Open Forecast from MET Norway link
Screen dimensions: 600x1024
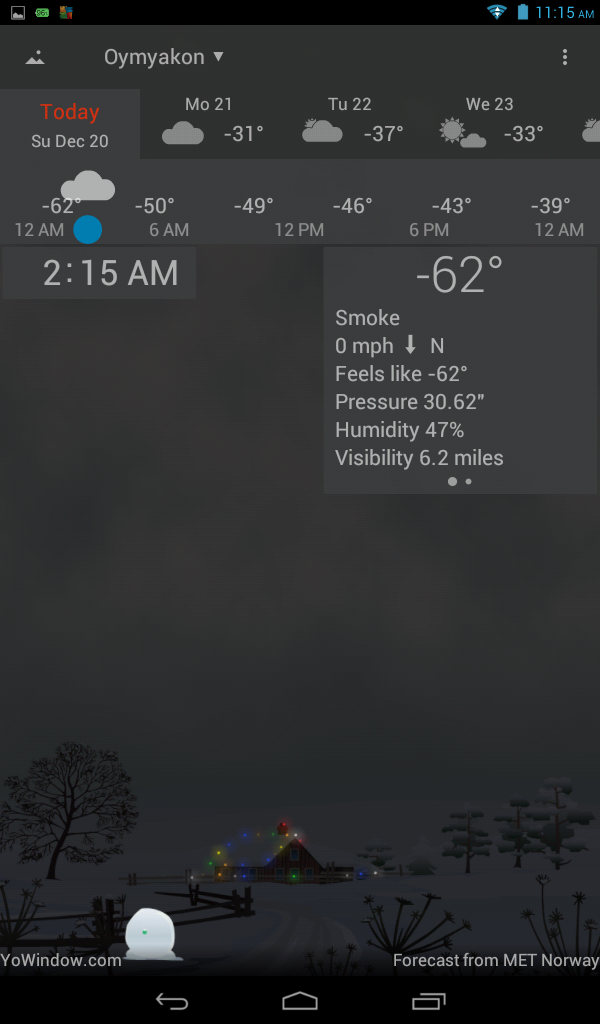pyautogui.click(x=495, y=960)
